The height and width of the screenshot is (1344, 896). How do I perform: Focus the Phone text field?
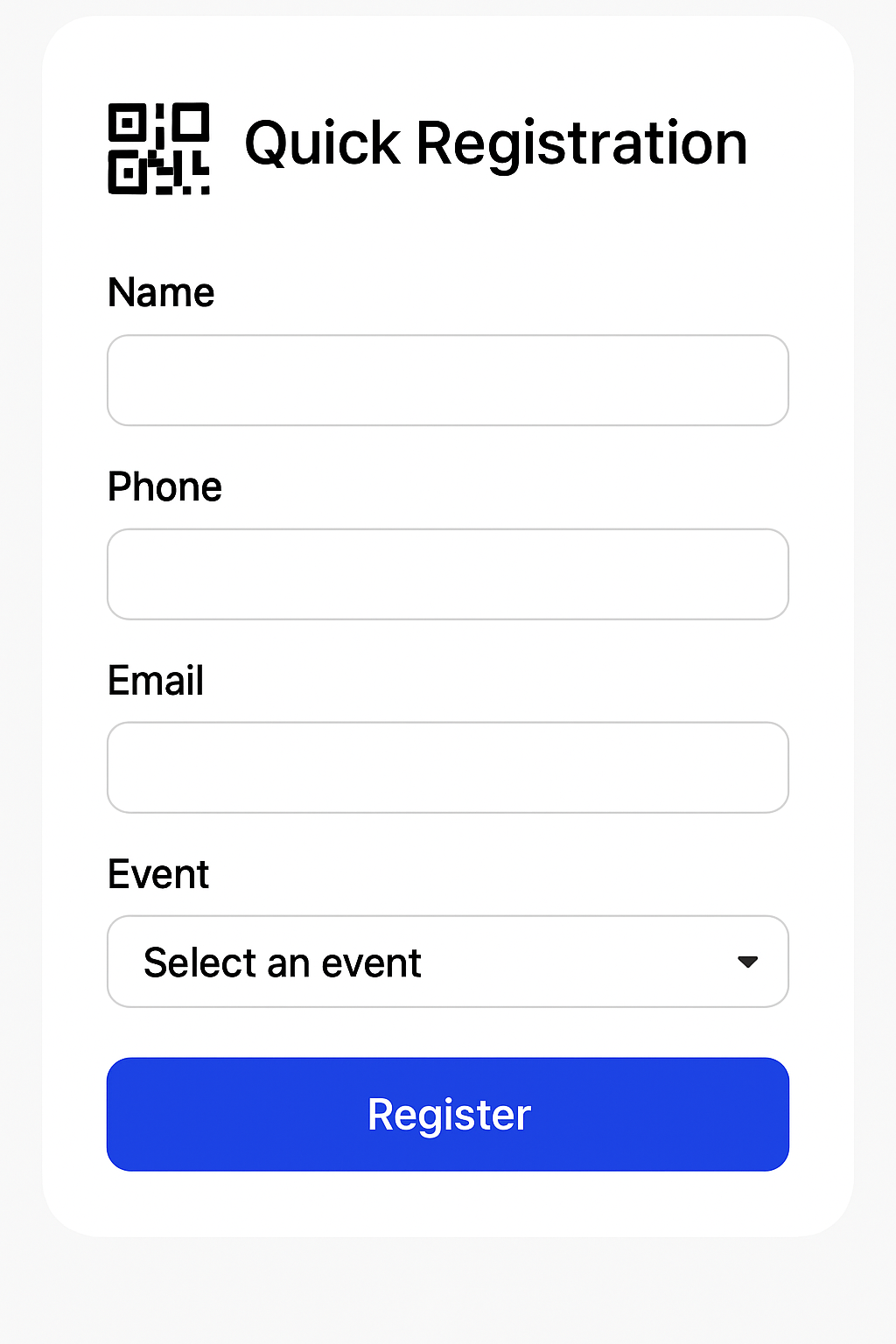pos(447,574)
